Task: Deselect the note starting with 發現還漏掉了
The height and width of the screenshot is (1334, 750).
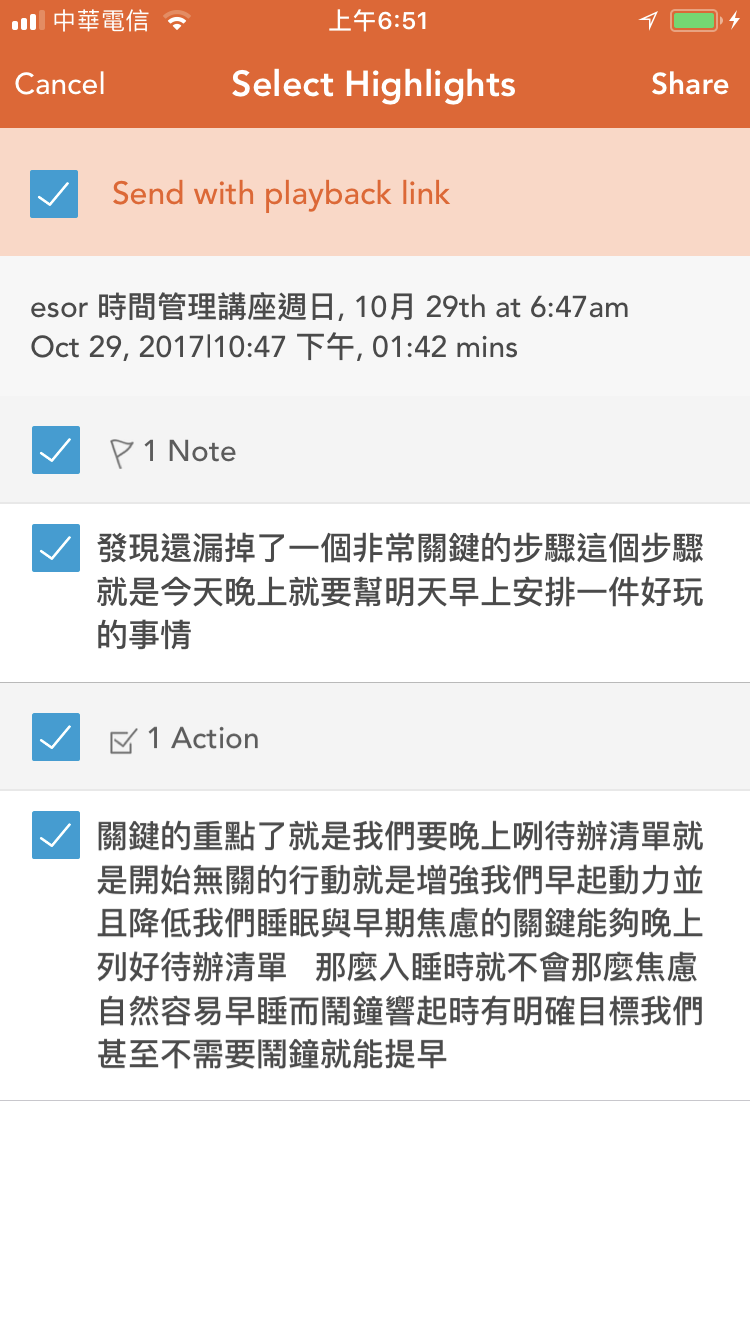Action: tap(56, 548)
